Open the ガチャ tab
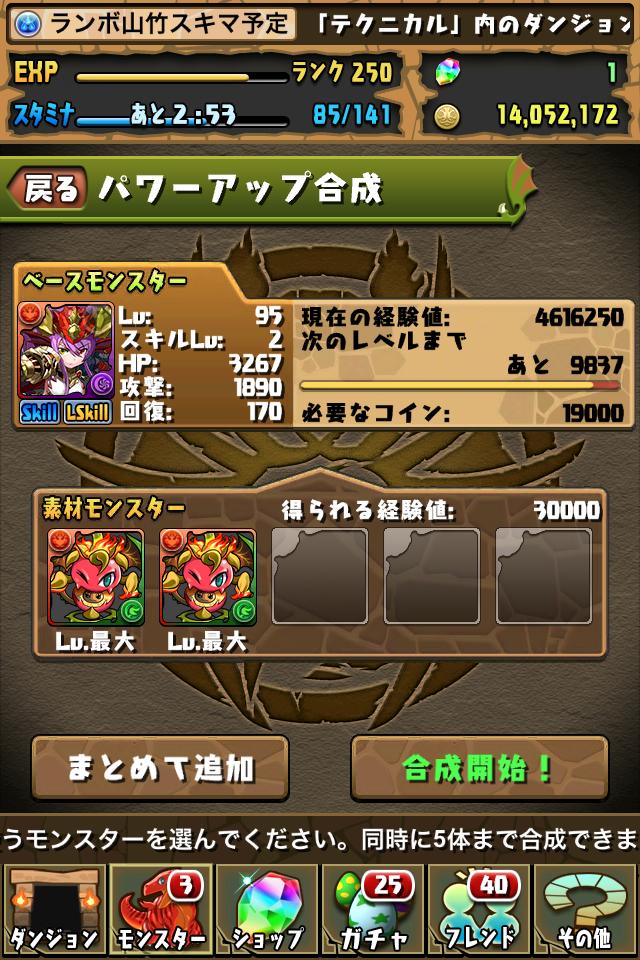The width and height of the screenshot is (640, 960). 373,909
